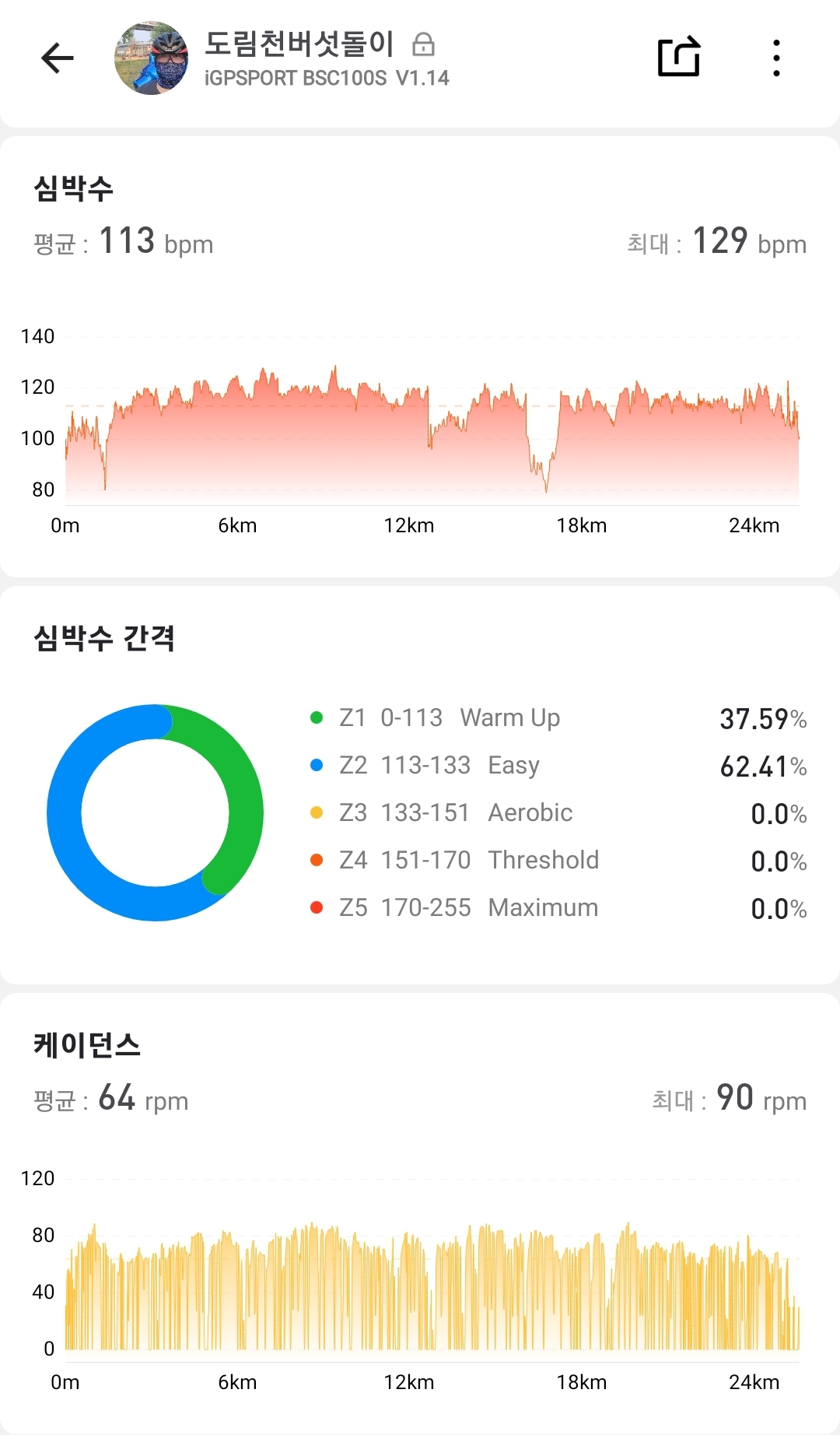840x1435 pixels.
Task: Share this ride activity
Action: (679, 57)
